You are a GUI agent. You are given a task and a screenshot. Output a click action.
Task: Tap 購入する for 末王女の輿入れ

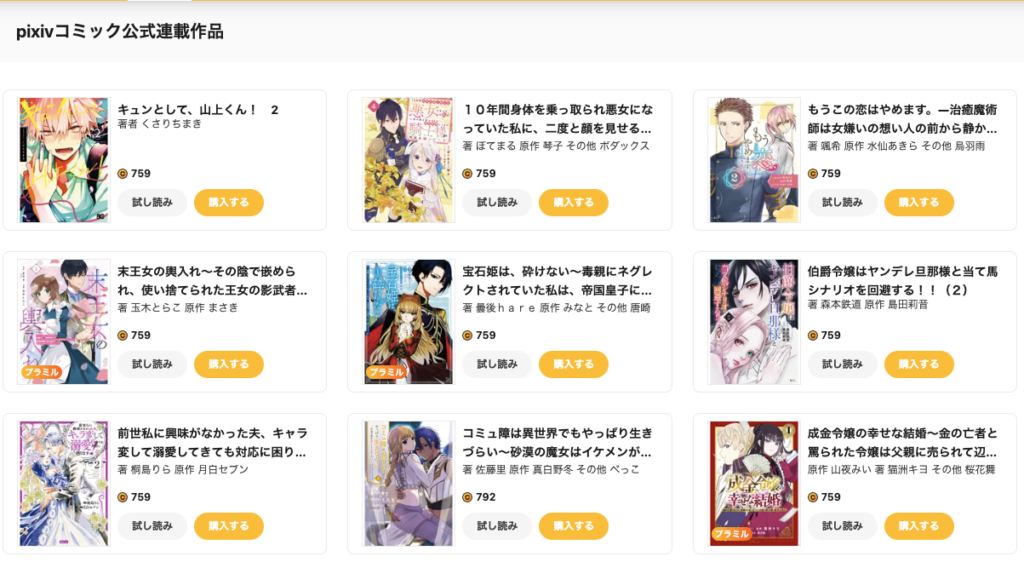229,364
